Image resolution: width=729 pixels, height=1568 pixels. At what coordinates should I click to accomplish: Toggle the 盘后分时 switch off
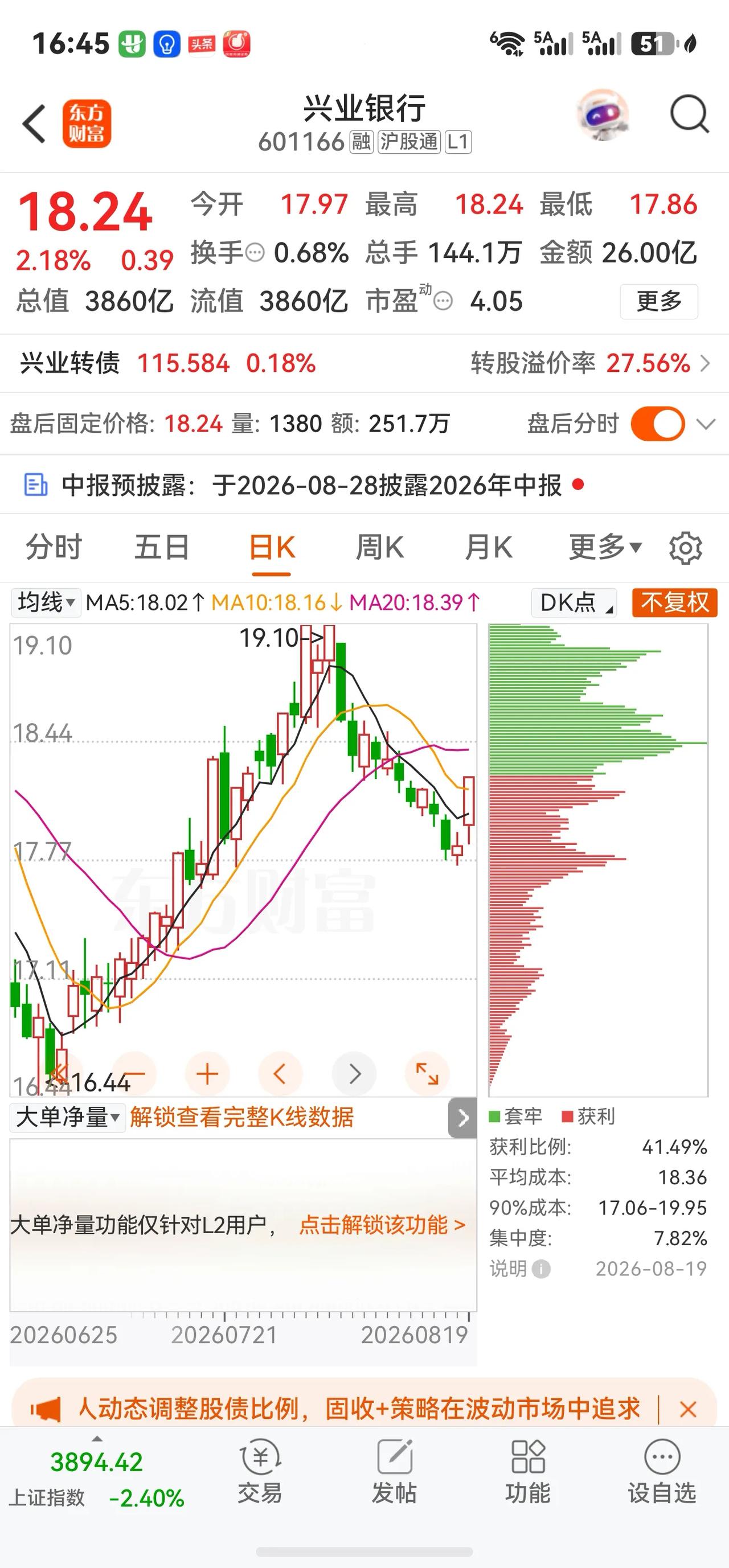point(658,424)
